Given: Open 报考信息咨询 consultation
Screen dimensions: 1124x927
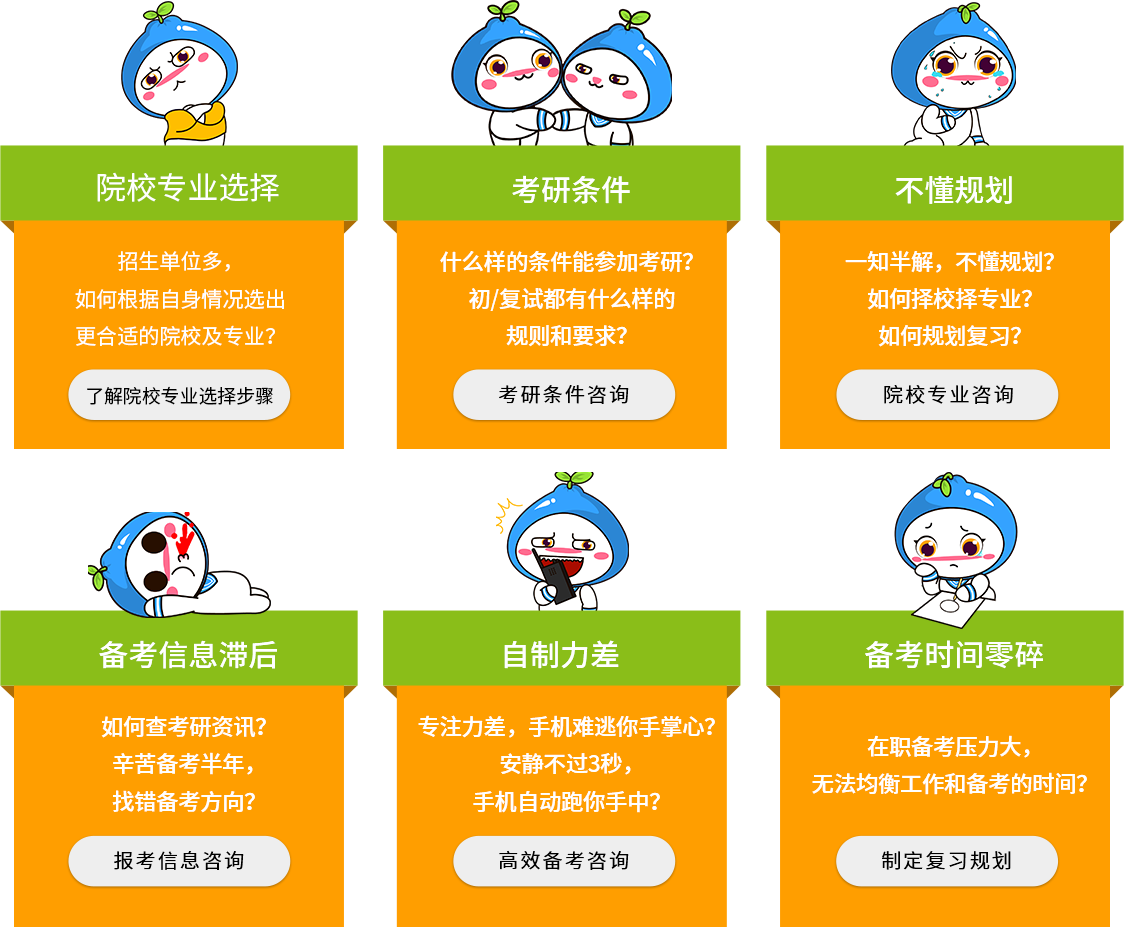Looking at the screenshot, I should pyautogui.click(x=179, y=861).
